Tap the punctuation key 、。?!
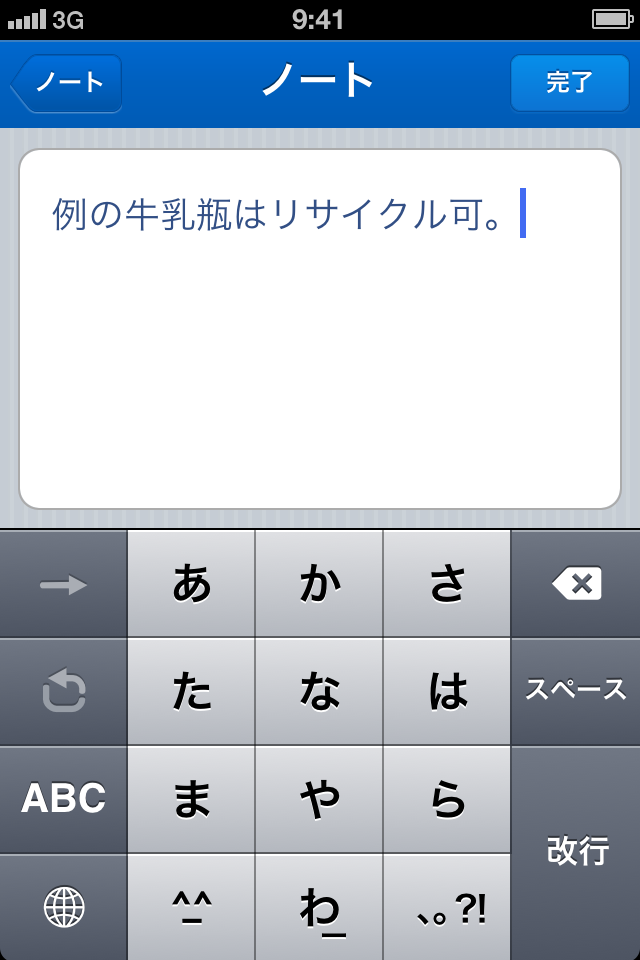 click(447, 907)
